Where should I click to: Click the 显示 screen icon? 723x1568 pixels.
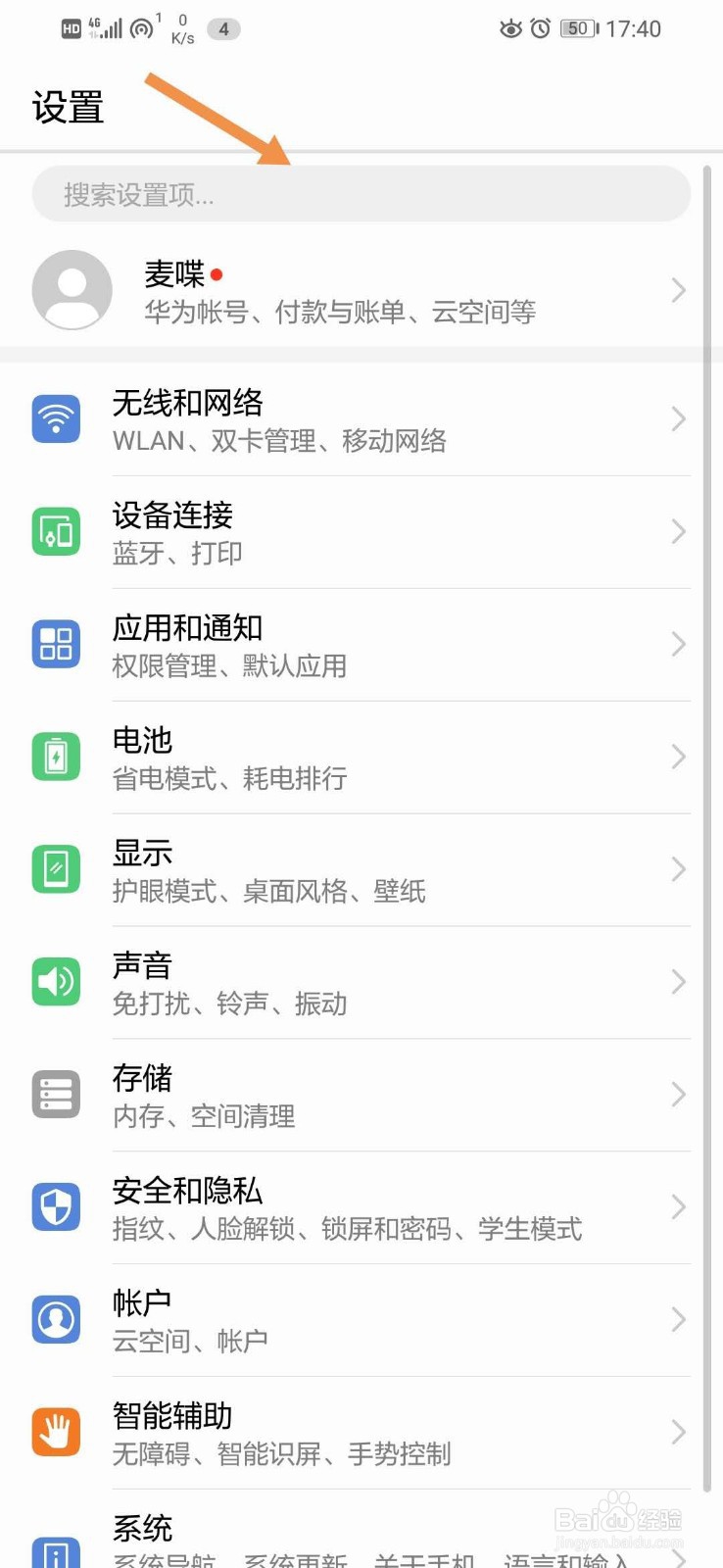[56, 868]
